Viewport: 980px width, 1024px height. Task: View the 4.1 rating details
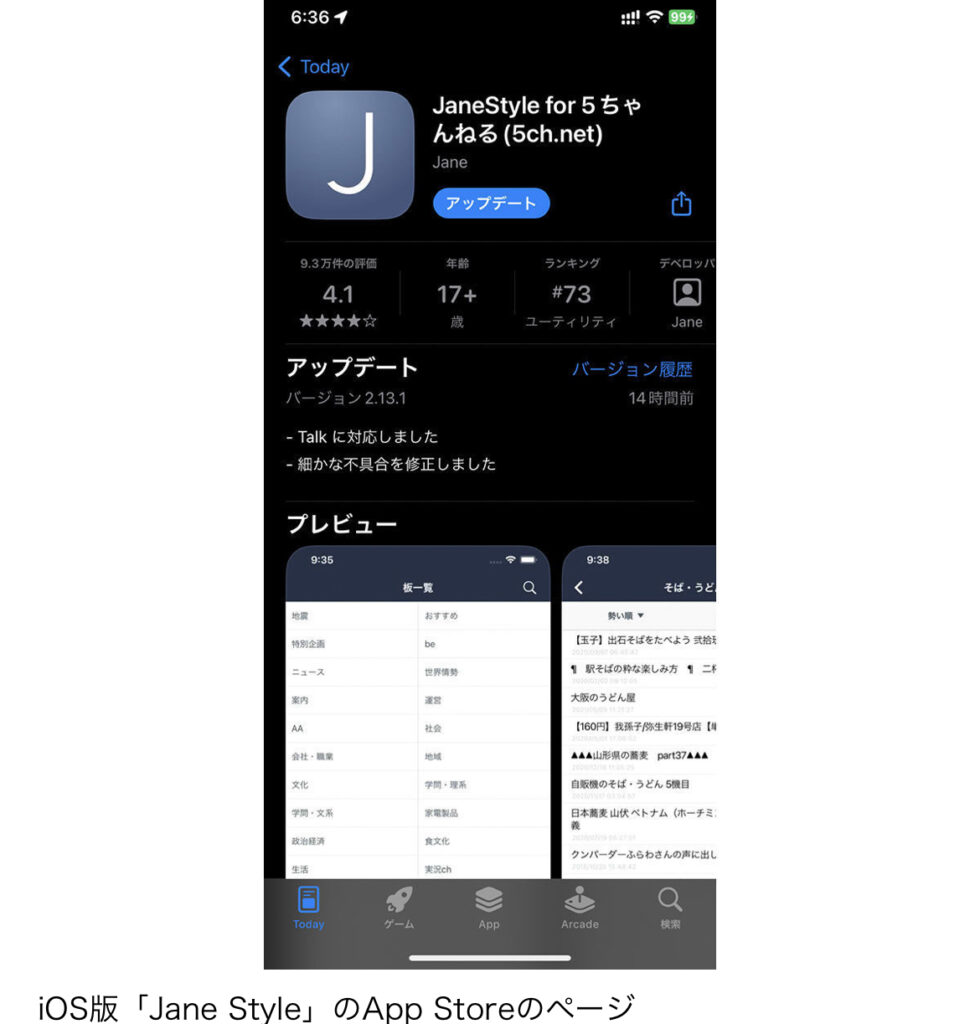click(x=338, y=295)
